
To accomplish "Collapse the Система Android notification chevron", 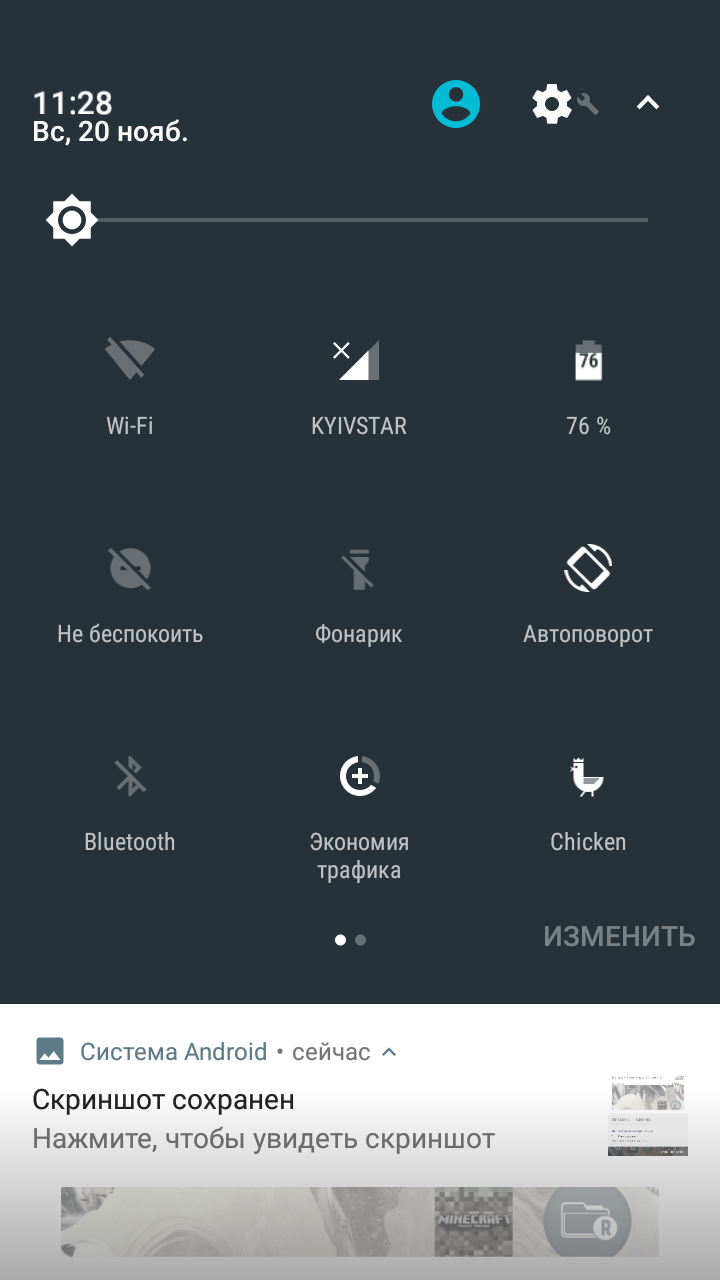I will 390,1052.
